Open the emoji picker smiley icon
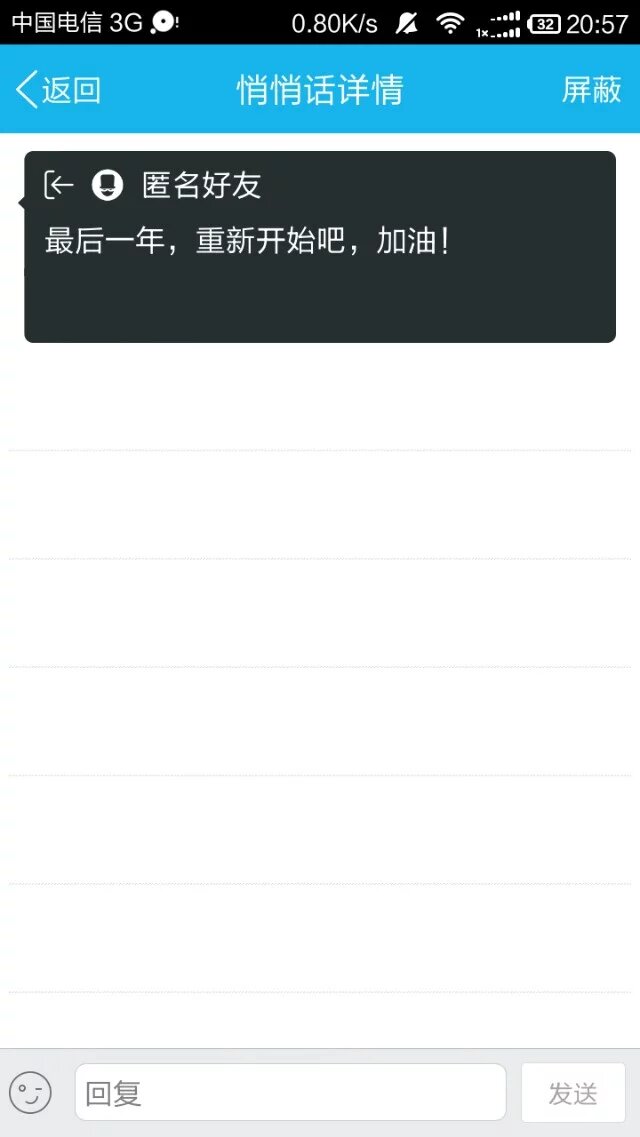Image resolution: width=640 pixels, height=1137 pixels. click(x=30, y=1093)
